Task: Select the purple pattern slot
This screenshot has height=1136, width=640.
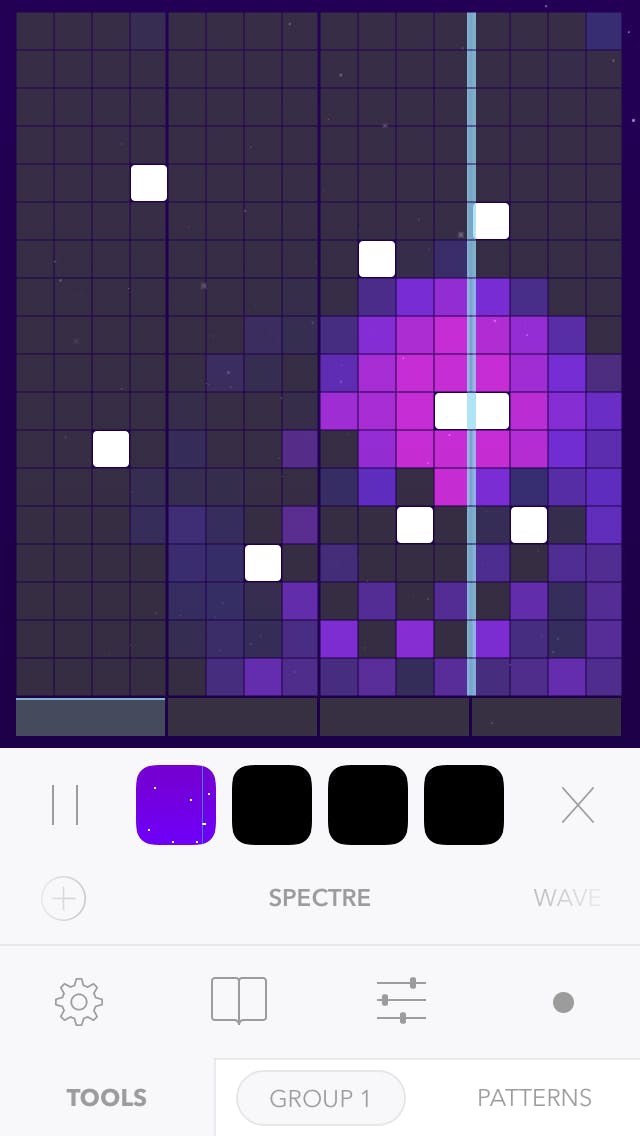Action: click(176, 805)
